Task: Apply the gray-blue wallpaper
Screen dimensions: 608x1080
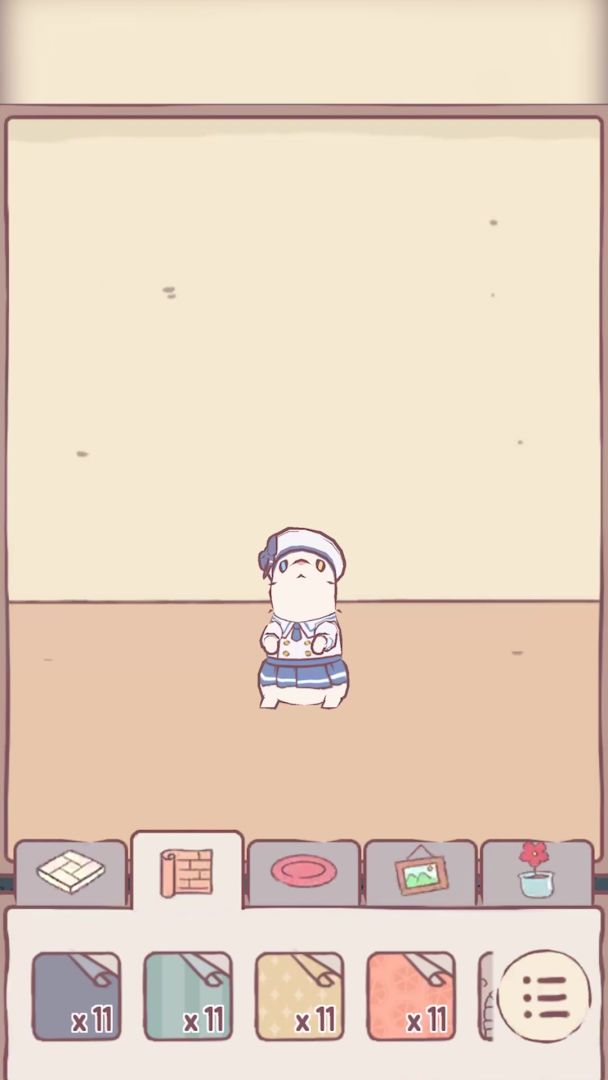Action: [x=76, y=996]
